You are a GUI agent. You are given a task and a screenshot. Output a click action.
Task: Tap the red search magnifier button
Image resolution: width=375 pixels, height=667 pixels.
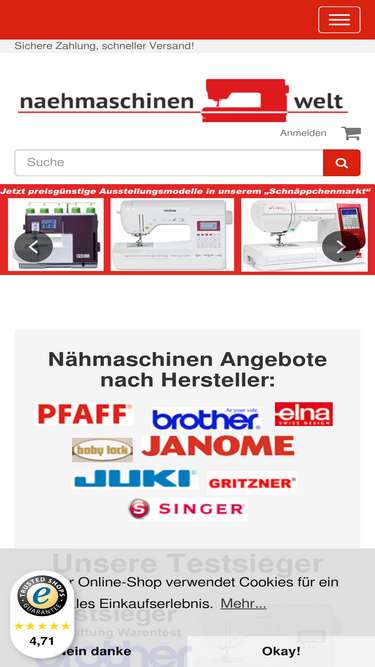click(341, 162)
